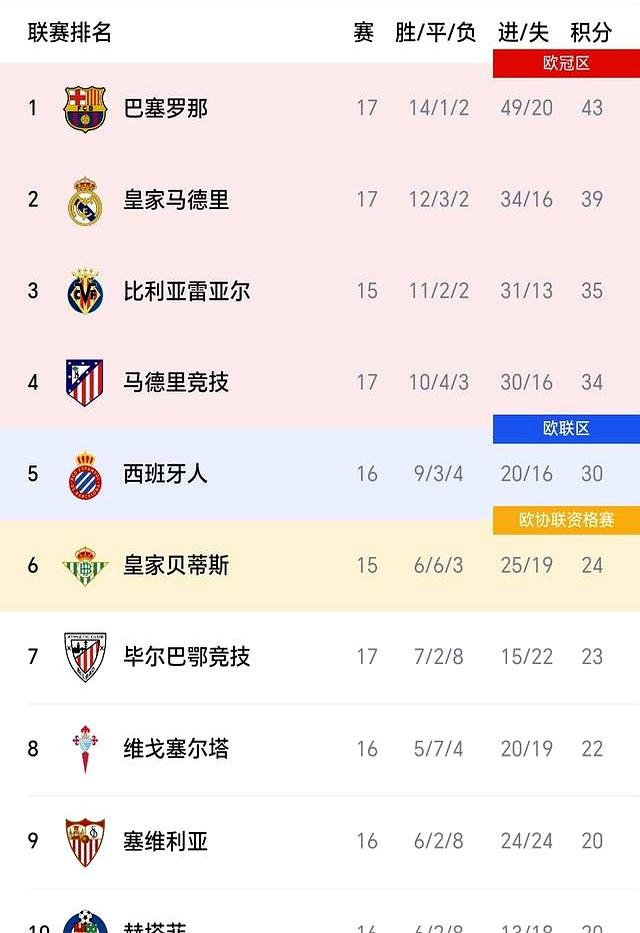The width and height of the screenshot is (640, 933).
Task: Select the 比利亚雷亚尔 team row
Action: 186,291
